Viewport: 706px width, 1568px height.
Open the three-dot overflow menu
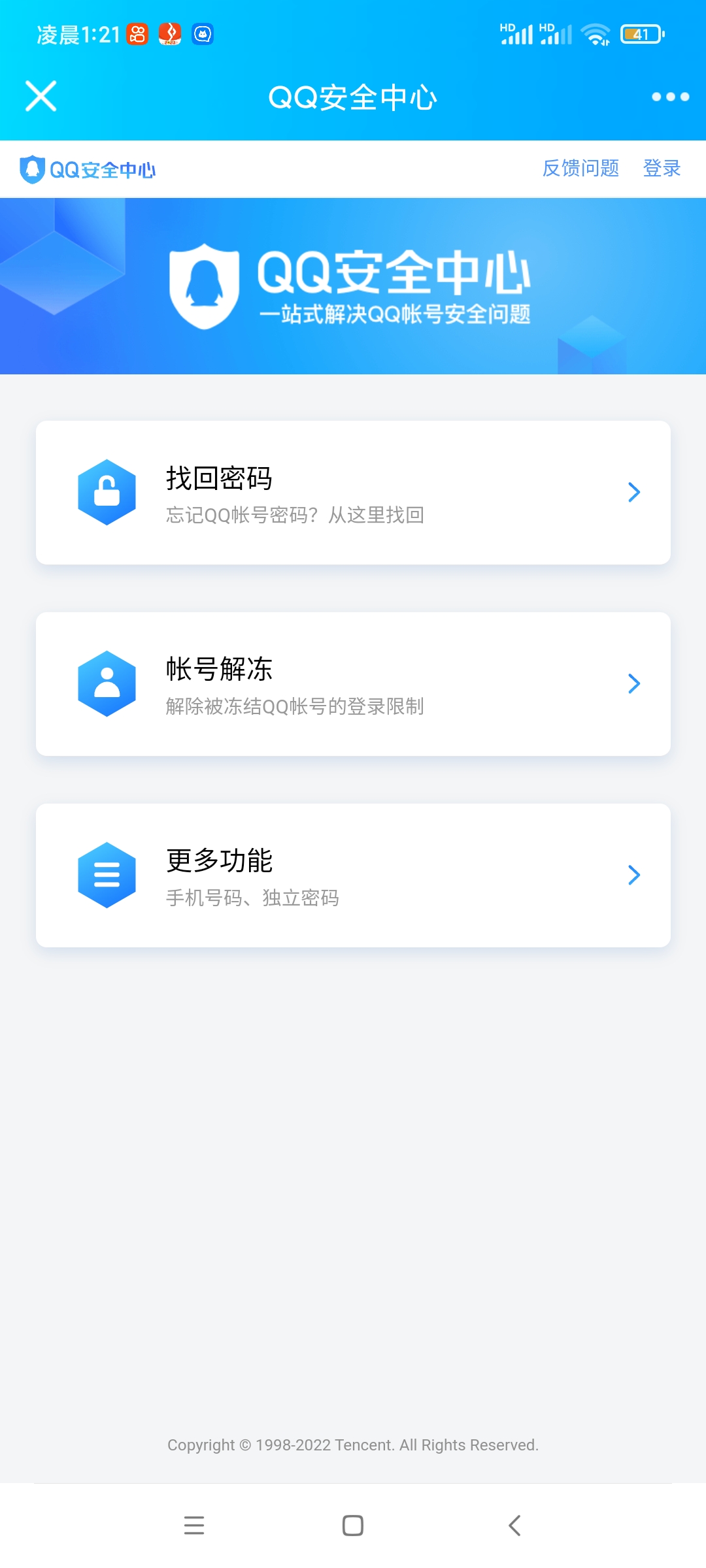pos(669,97)
